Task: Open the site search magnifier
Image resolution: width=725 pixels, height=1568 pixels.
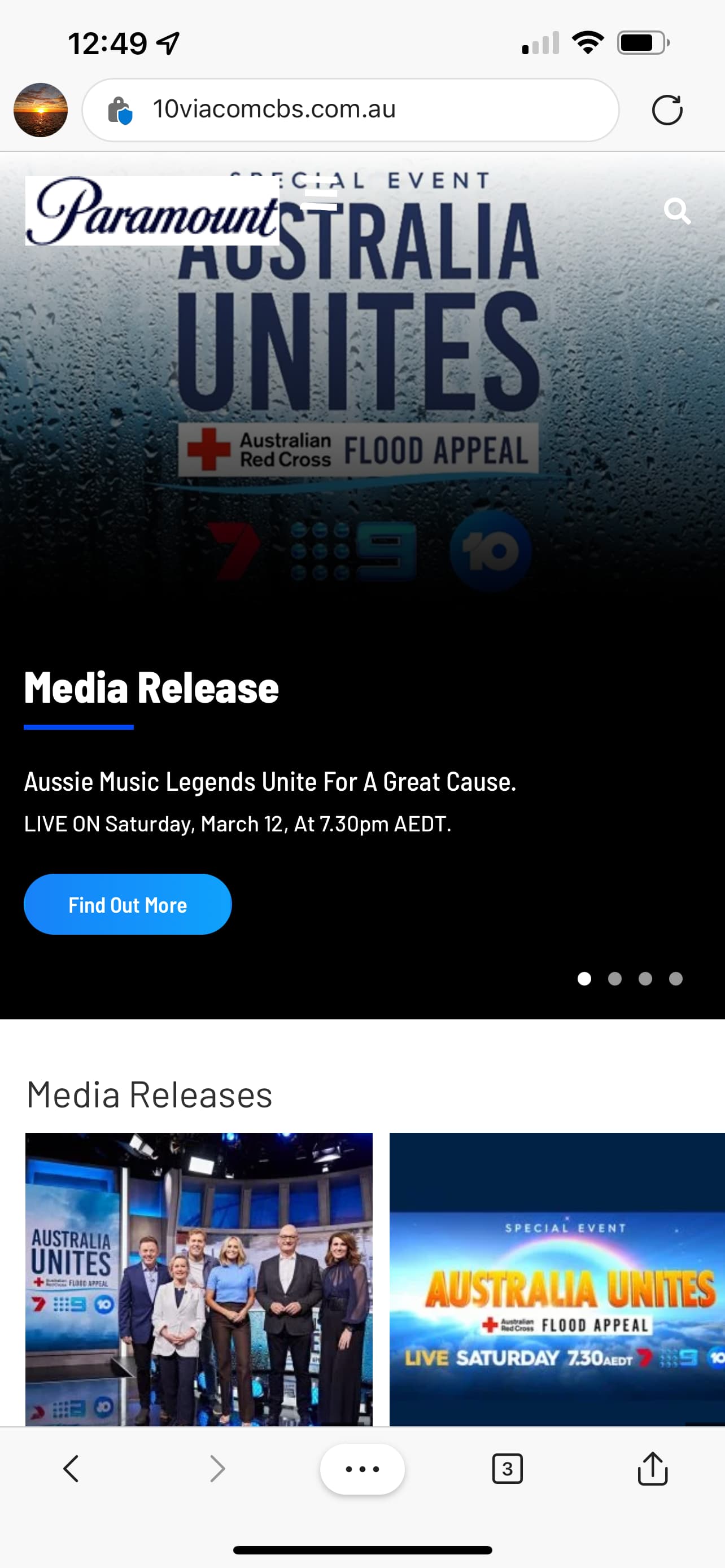Action: coord(676,211)
